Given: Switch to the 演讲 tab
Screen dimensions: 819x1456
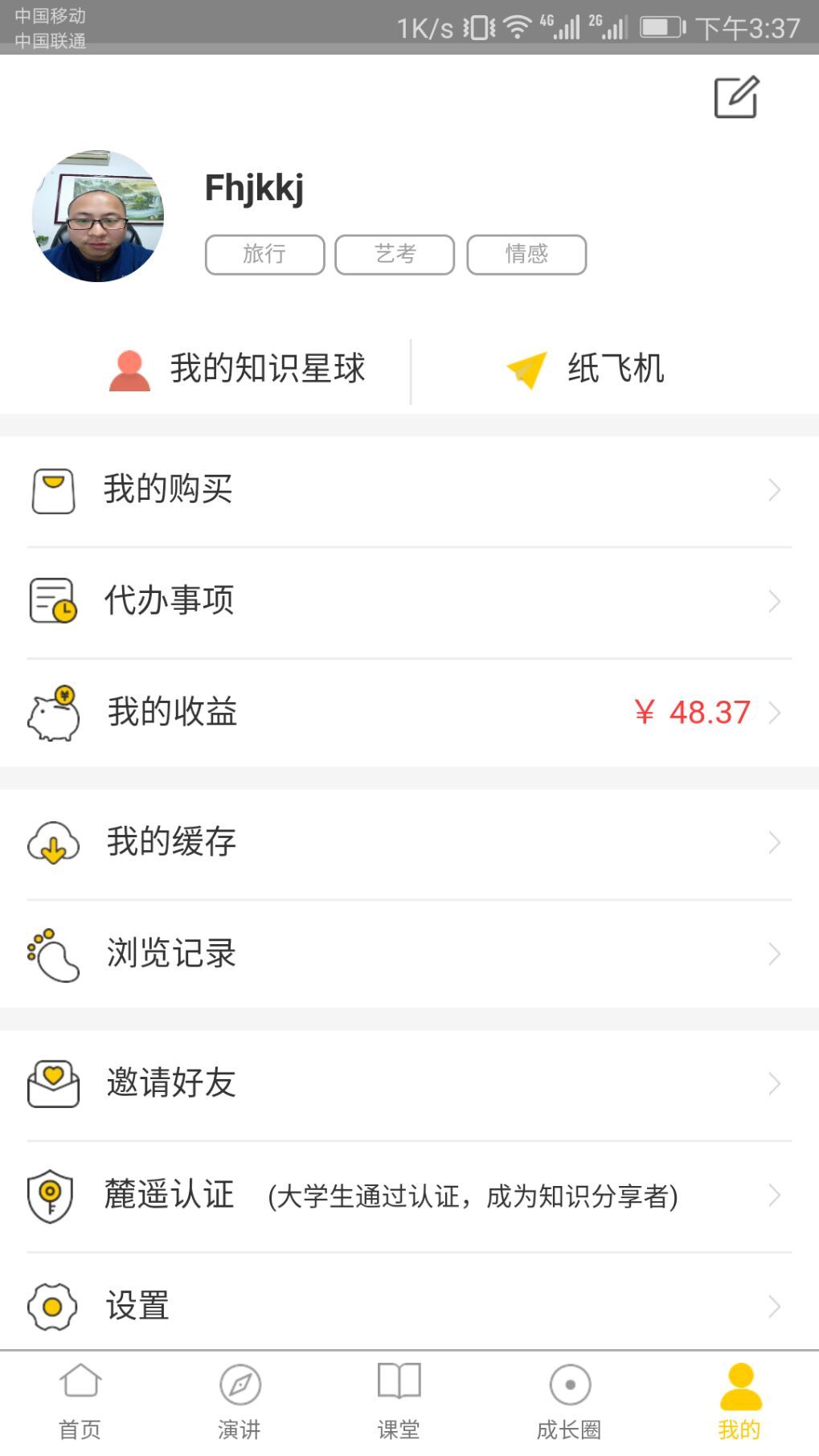Looking at the screenshot, I should [240, 1402].
